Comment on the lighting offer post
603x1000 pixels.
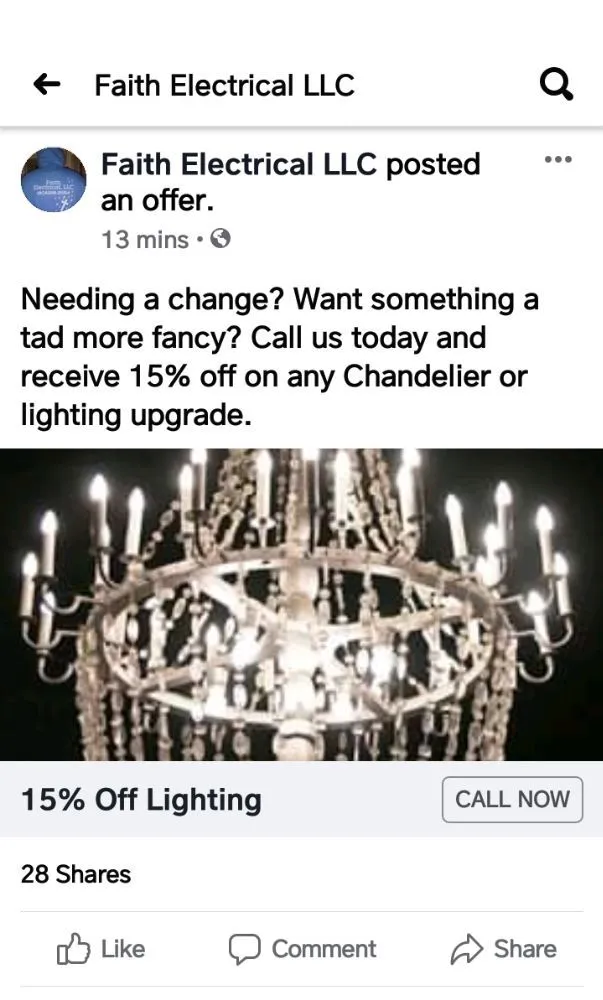point(302,948)
